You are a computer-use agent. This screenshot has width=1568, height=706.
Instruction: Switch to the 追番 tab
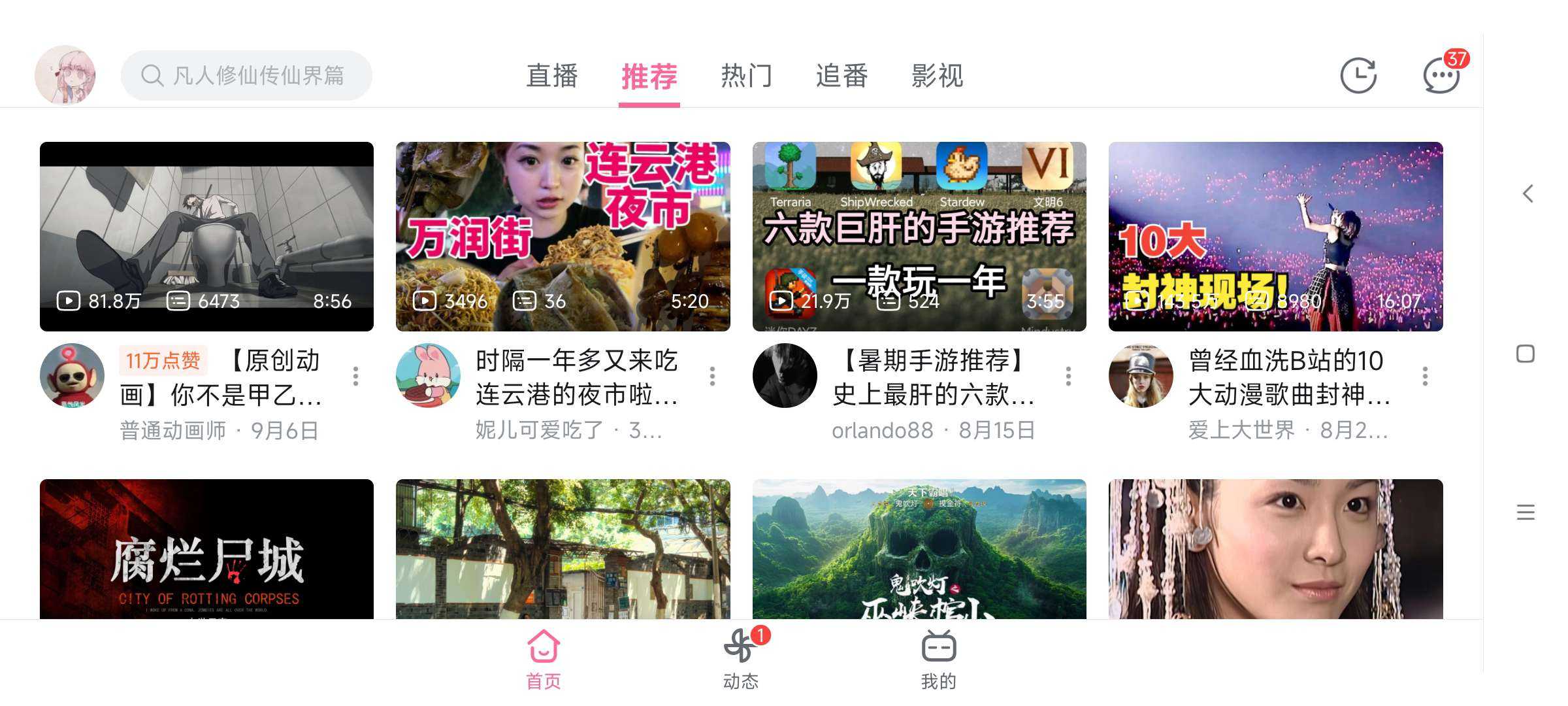841,76
